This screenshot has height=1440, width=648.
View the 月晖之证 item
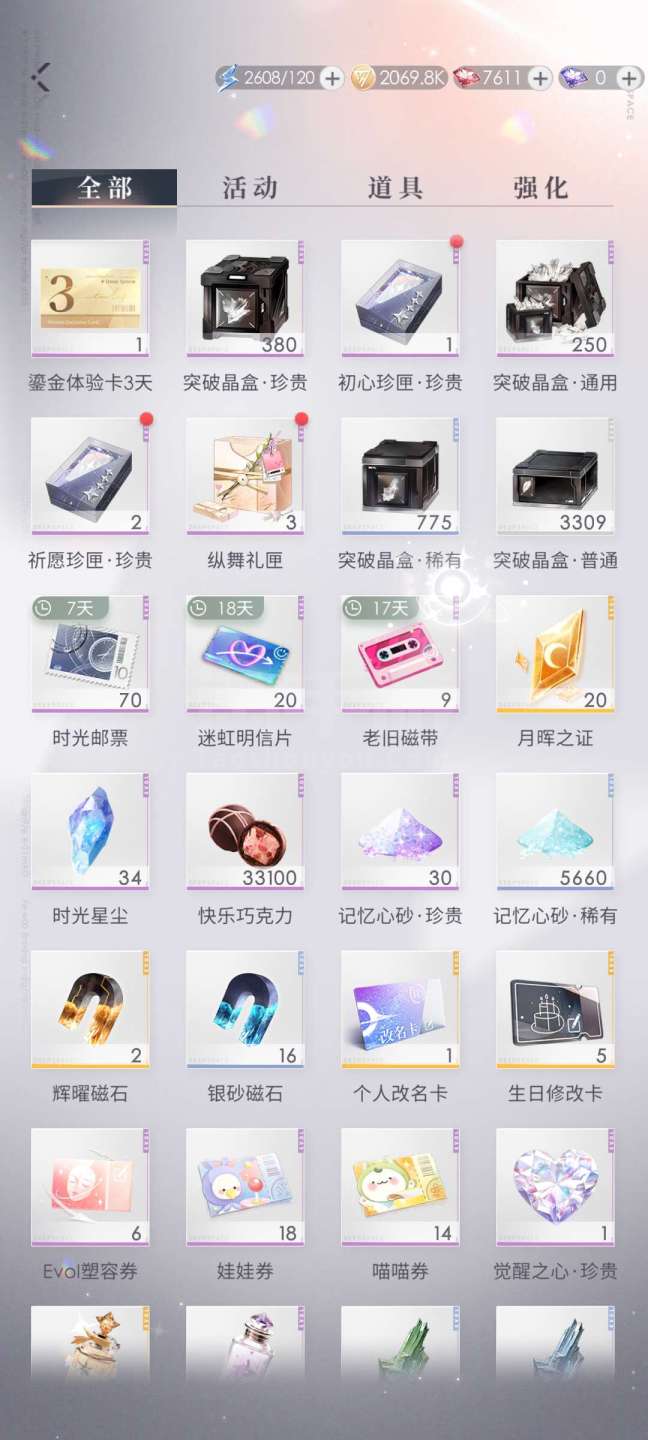555,654
